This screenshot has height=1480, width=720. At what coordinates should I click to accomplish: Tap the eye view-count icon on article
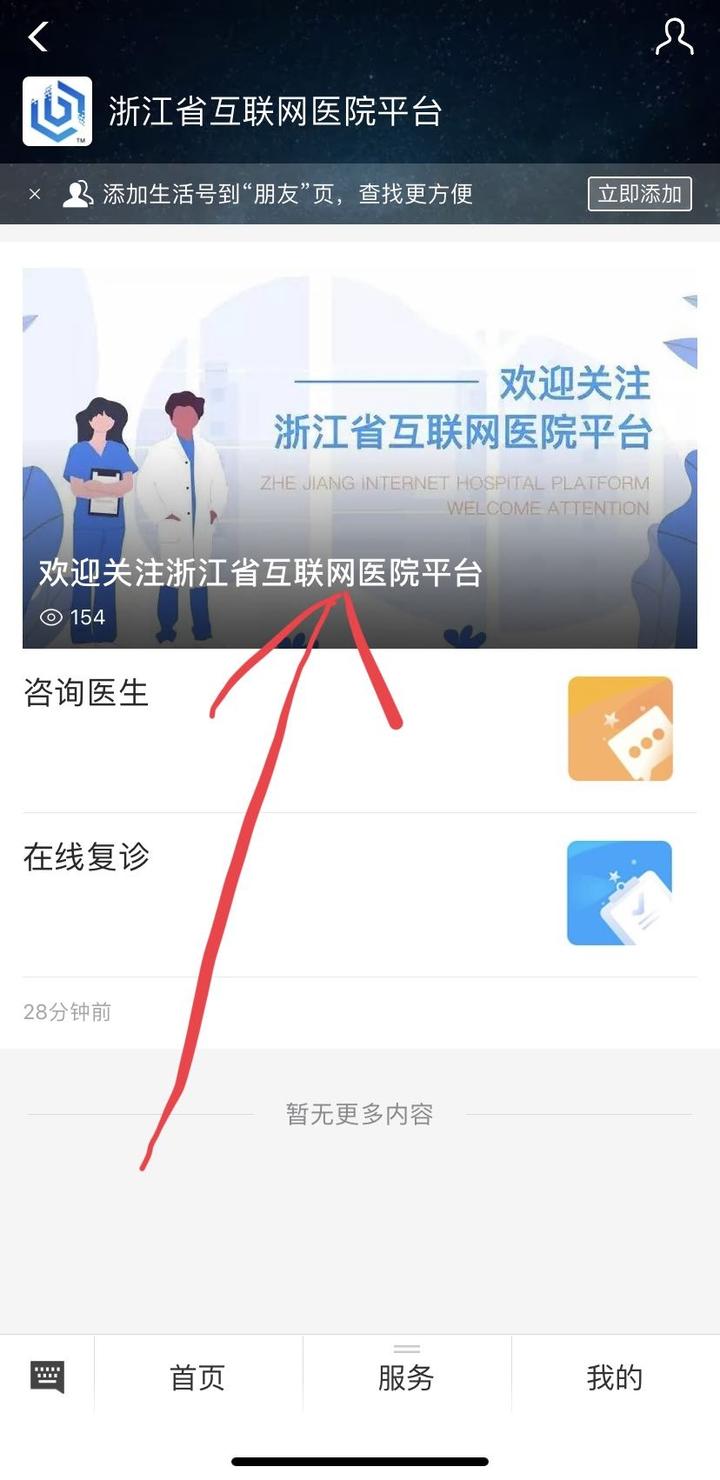pyautogui.click(x=50, y=616)
